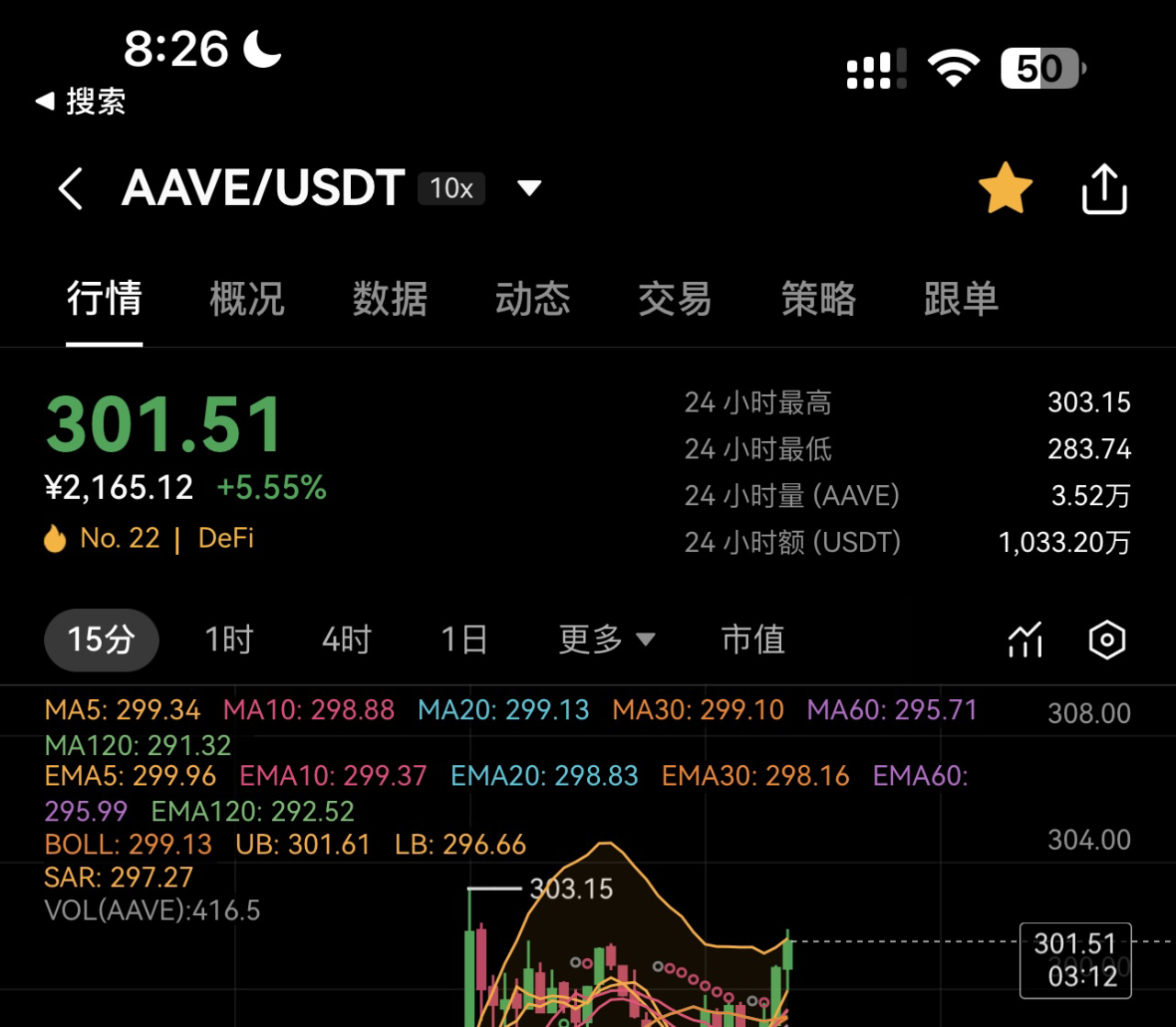Return to 搜索 via status bar back link
This screenshot has width=1176, height=1027.
point(81,101)
